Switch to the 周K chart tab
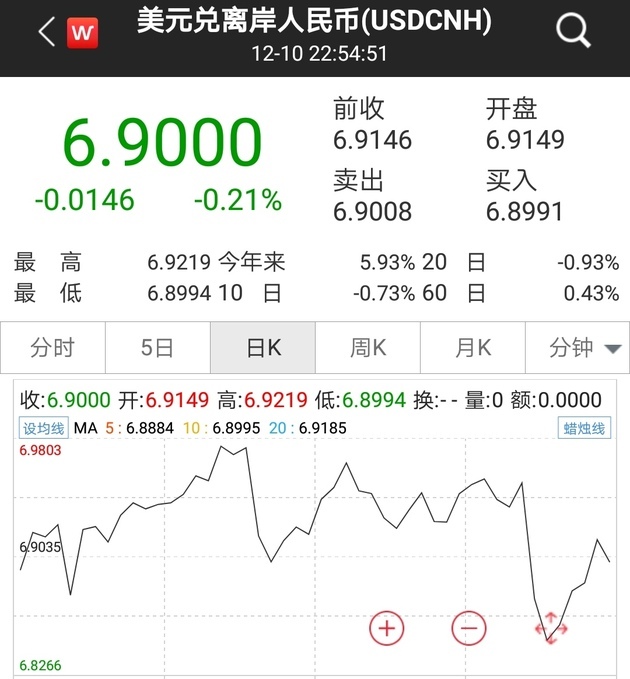 (368, 348)
